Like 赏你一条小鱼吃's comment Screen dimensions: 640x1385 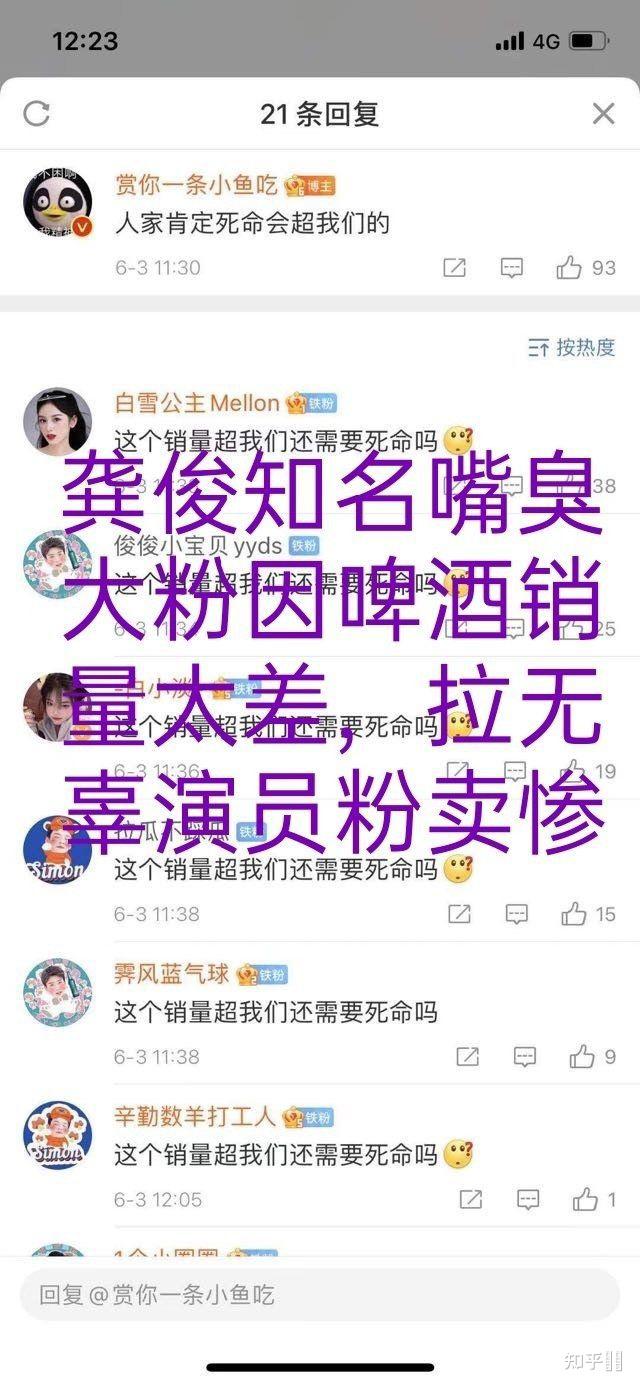[570, 268]
